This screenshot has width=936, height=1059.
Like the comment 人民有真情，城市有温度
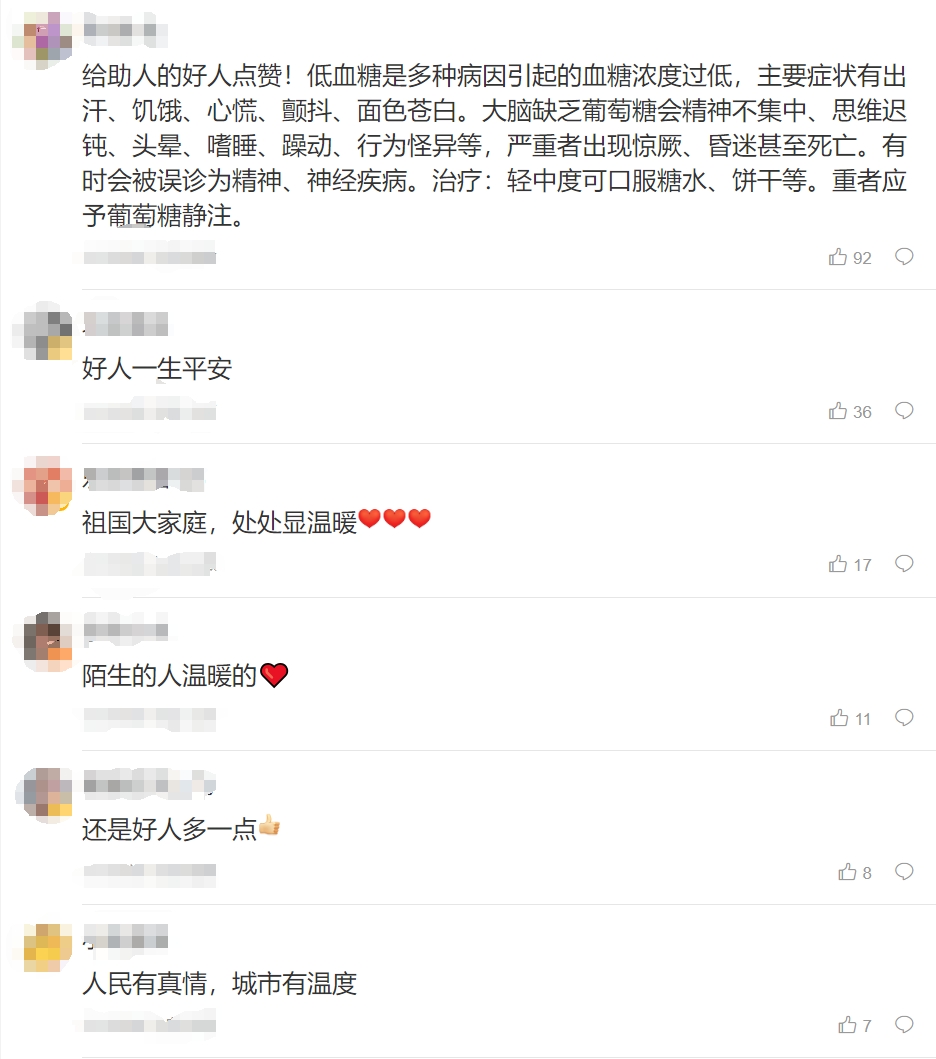847,1025
